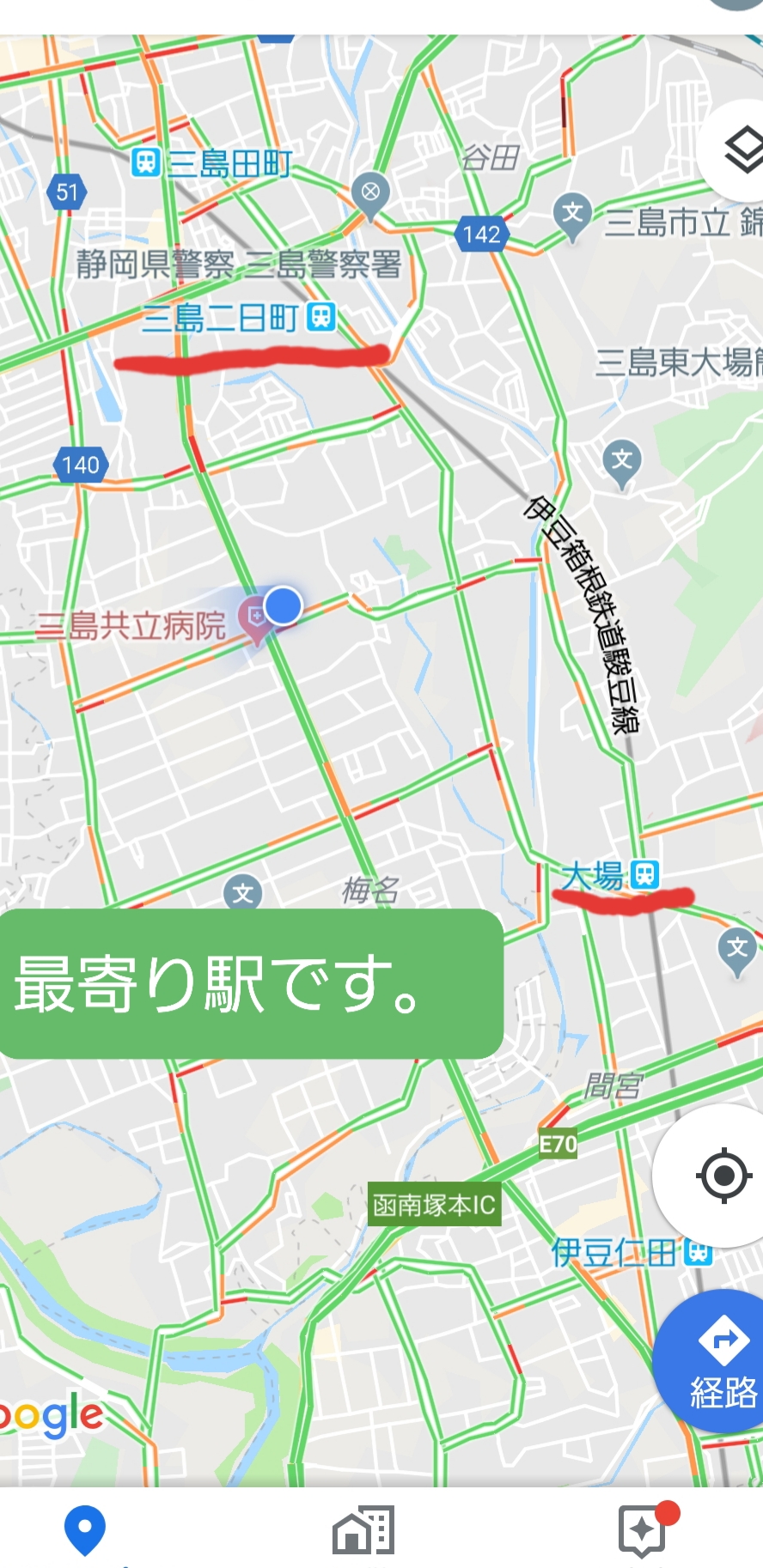
Task: Select 三島共立病院 hospital marker
Action: (x=255, y=618)
